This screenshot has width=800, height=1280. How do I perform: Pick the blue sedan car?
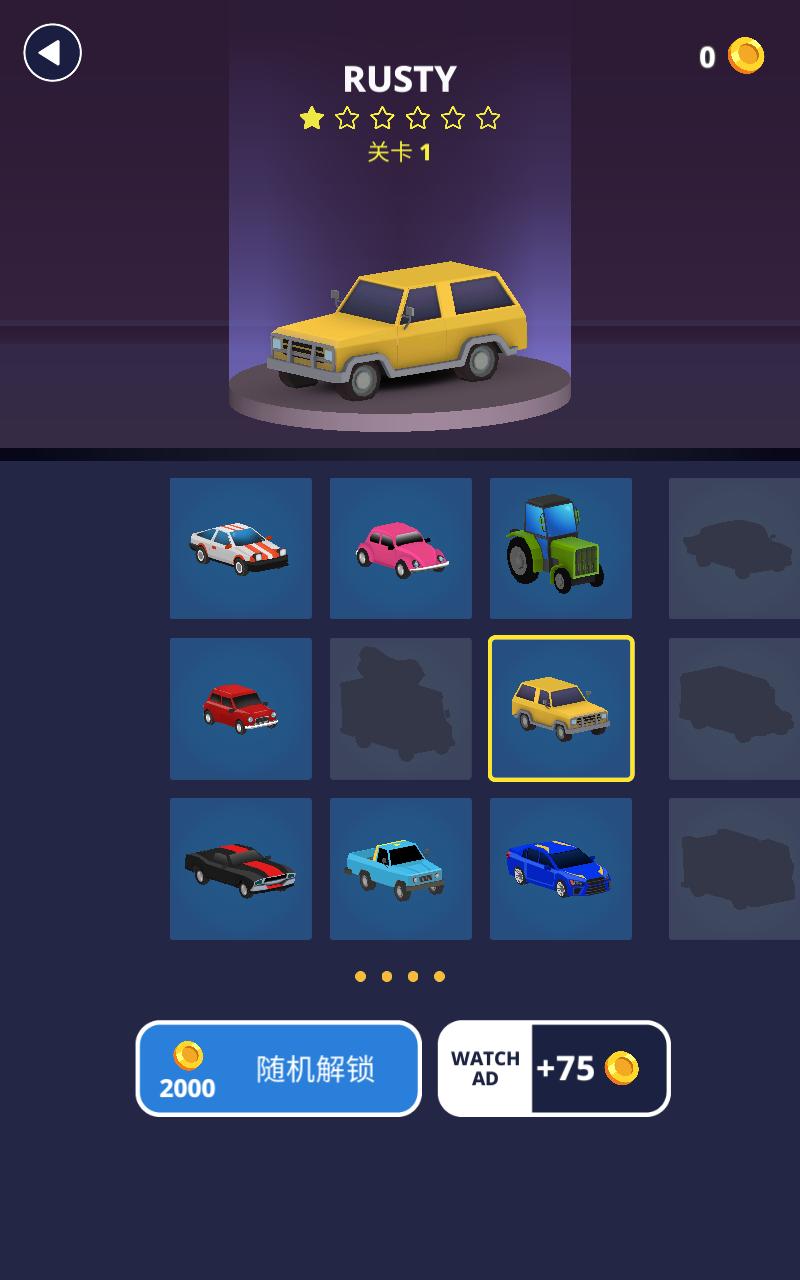pyautogui.click(x=561, y=868)
